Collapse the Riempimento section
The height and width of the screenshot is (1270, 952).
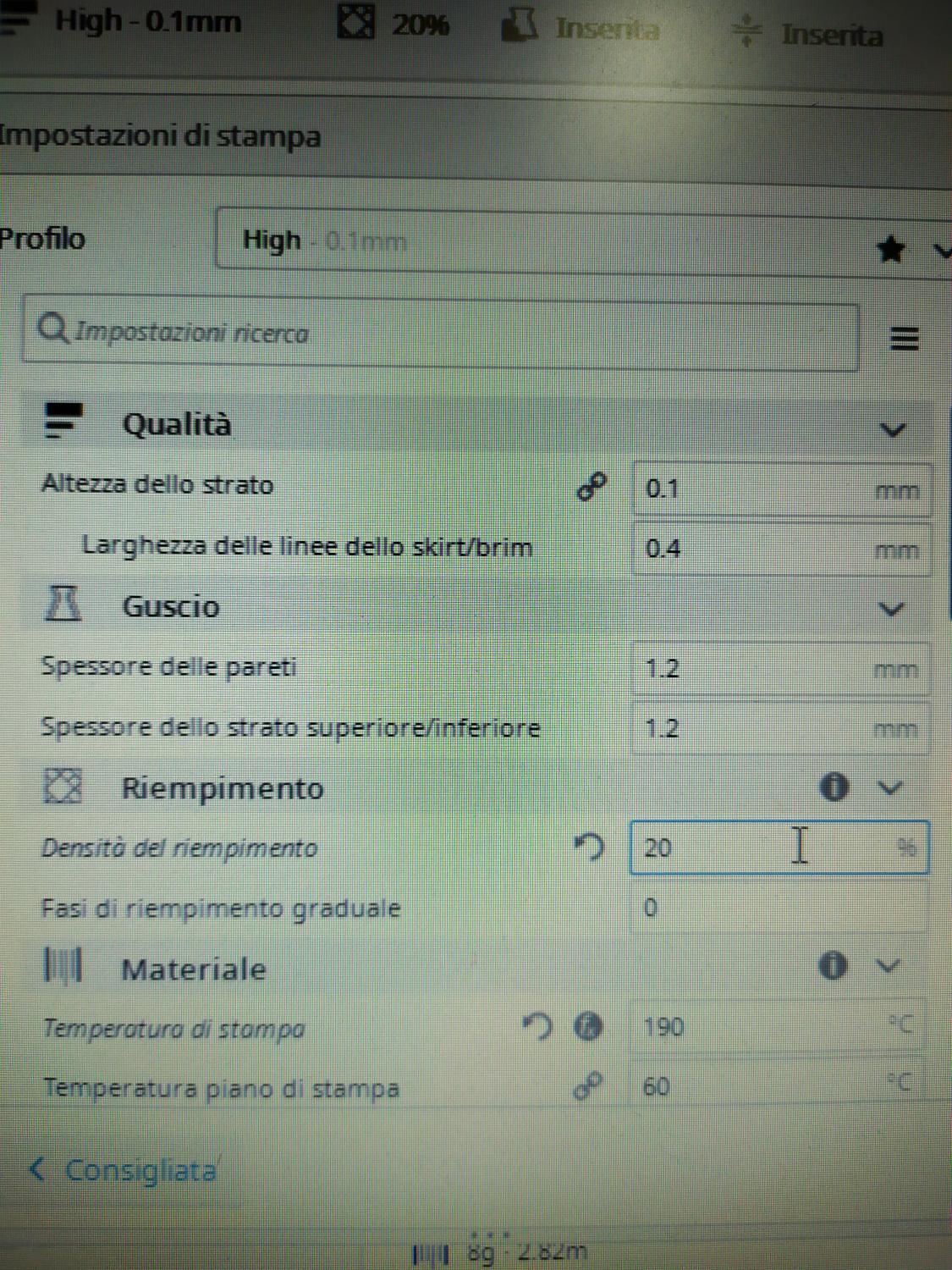889,788
